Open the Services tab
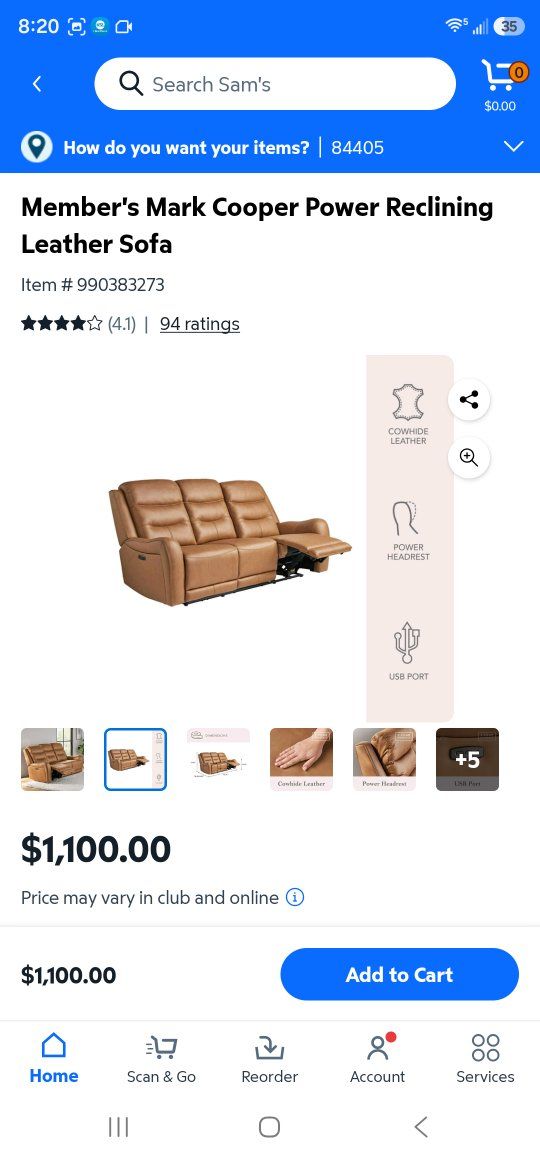This screenshot has height=1158, width=540. [x=485, y=1058]
